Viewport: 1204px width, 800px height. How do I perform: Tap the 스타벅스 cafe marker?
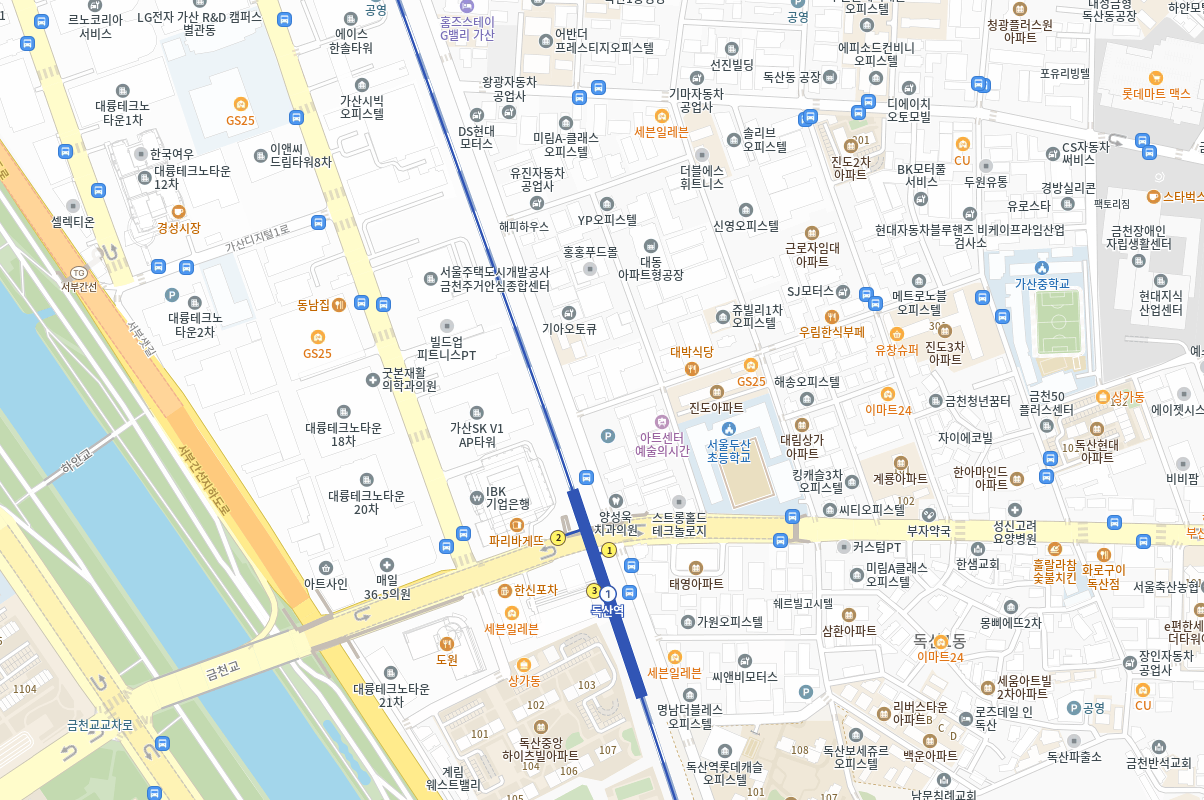click(1154, 197)
